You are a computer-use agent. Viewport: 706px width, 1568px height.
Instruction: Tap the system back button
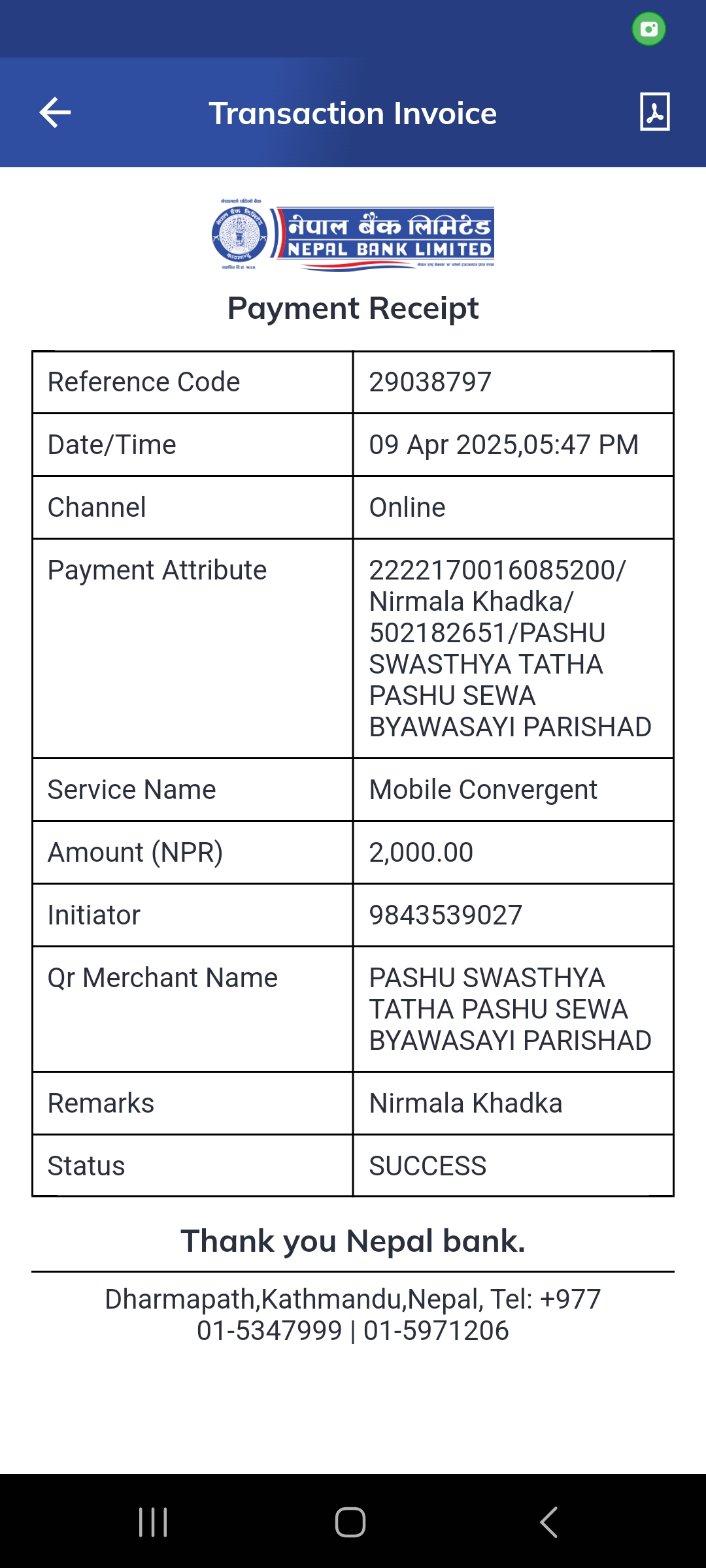click(548, 1522)
